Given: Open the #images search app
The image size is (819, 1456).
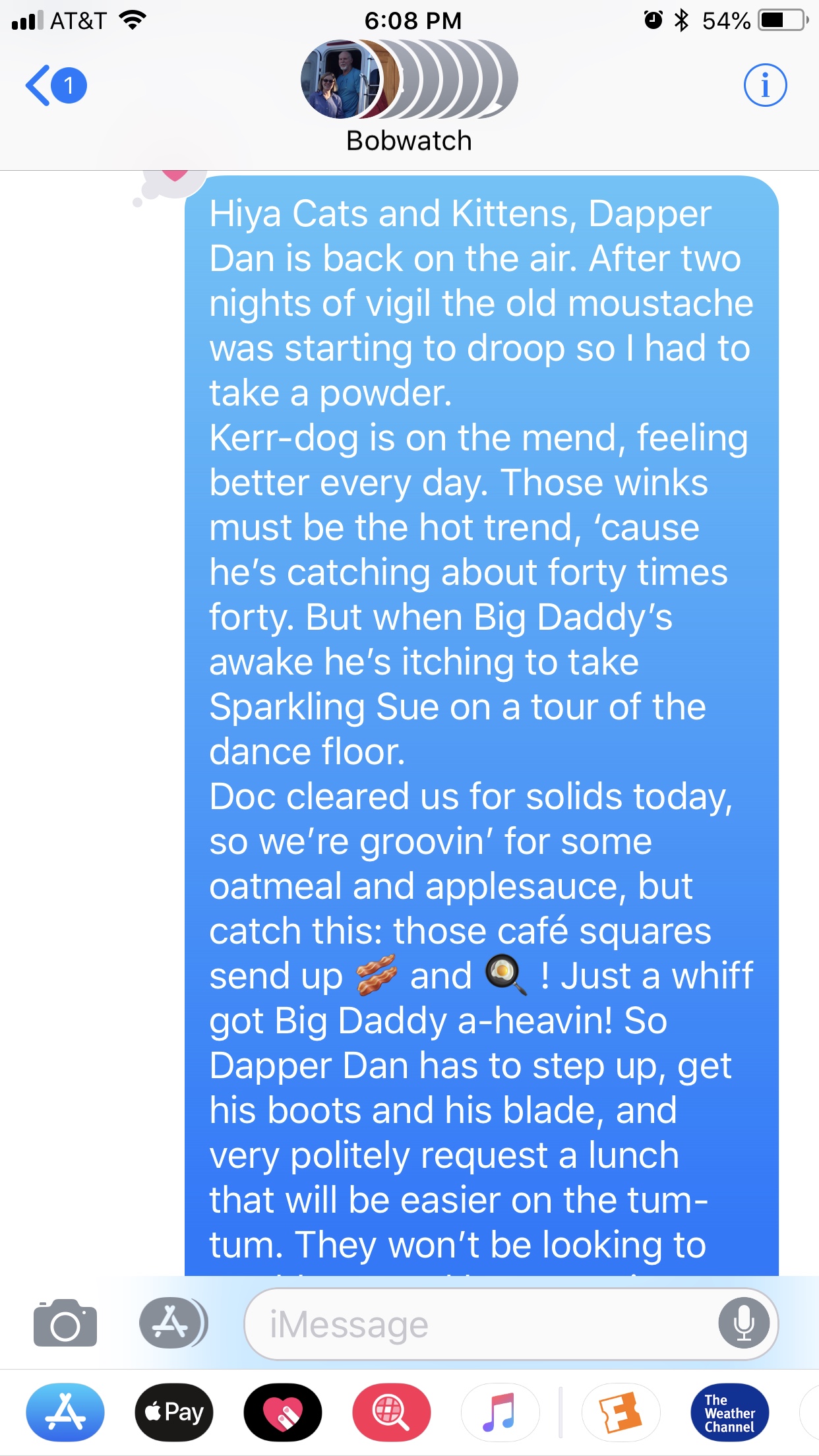Looking at the screenshot, I should click(392, 1412).
